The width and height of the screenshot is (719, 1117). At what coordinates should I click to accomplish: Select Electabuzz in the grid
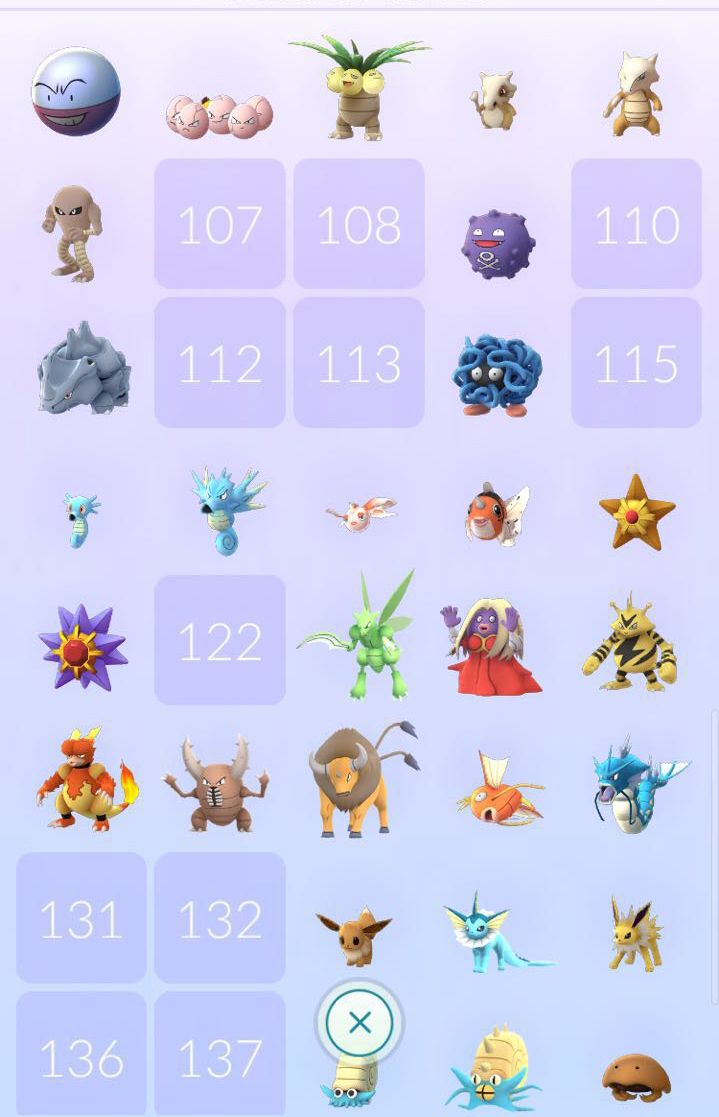(x=630, y=643)
